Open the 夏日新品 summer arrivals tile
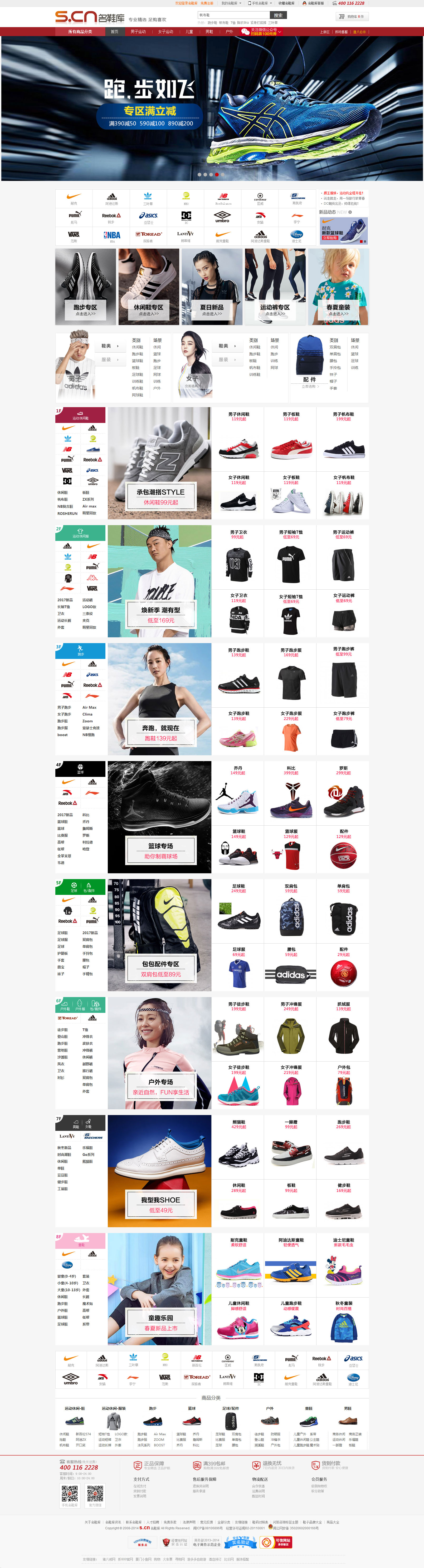The height and width of the screenshot is (1568, 424). (x=211, y=286)
